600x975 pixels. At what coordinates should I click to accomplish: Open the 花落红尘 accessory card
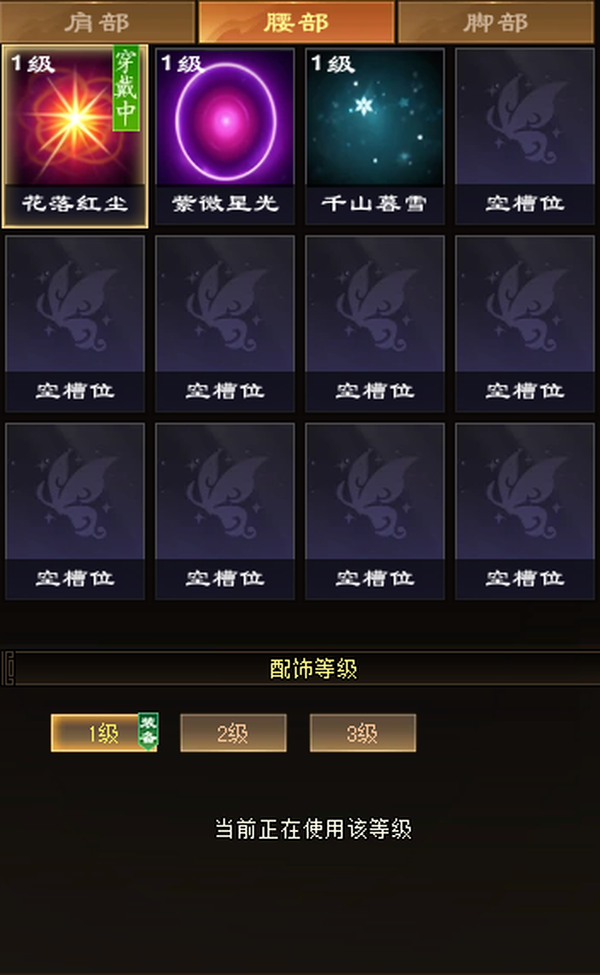point(75,136)
